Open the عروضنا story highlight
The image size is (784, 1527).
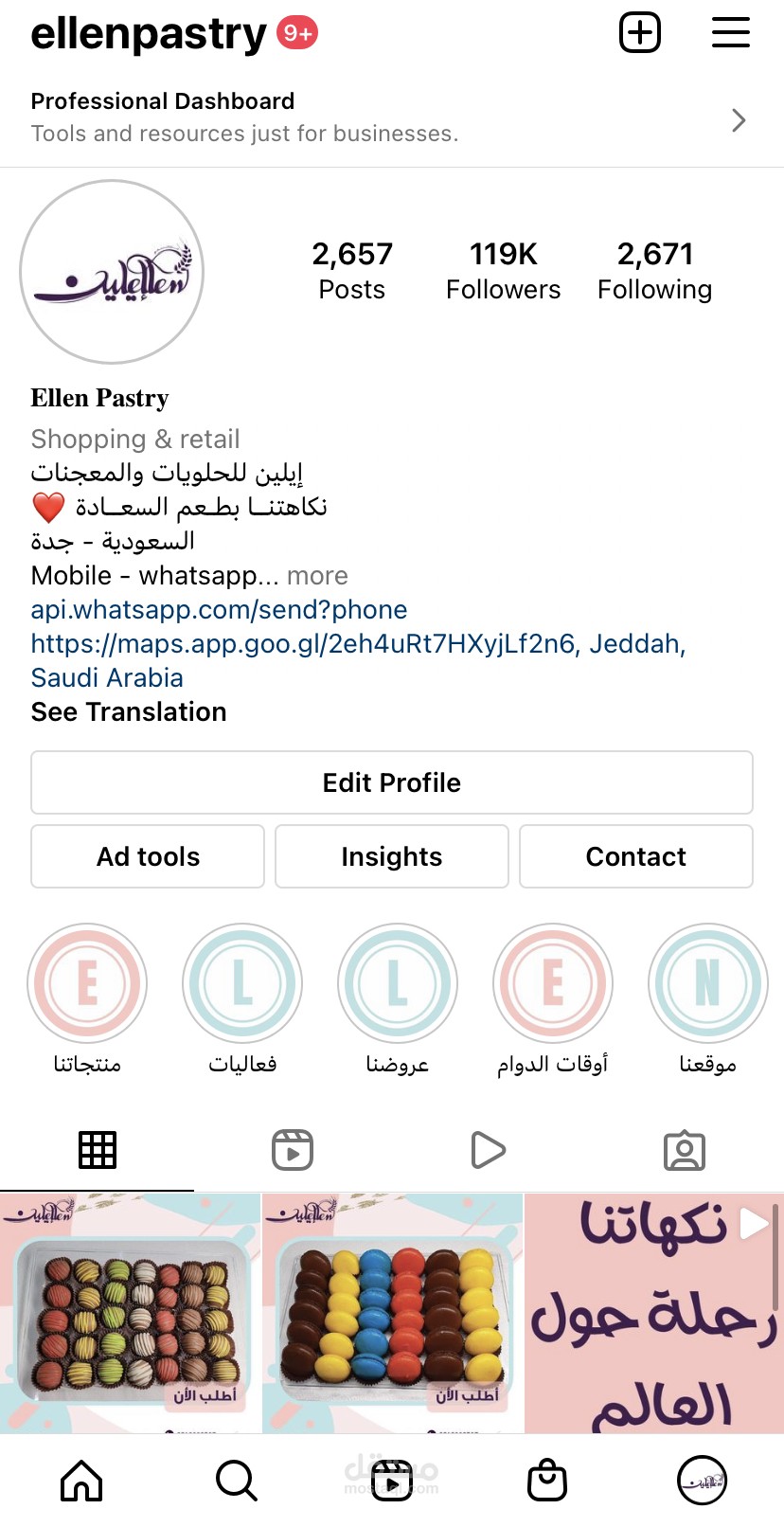[398, 984]
